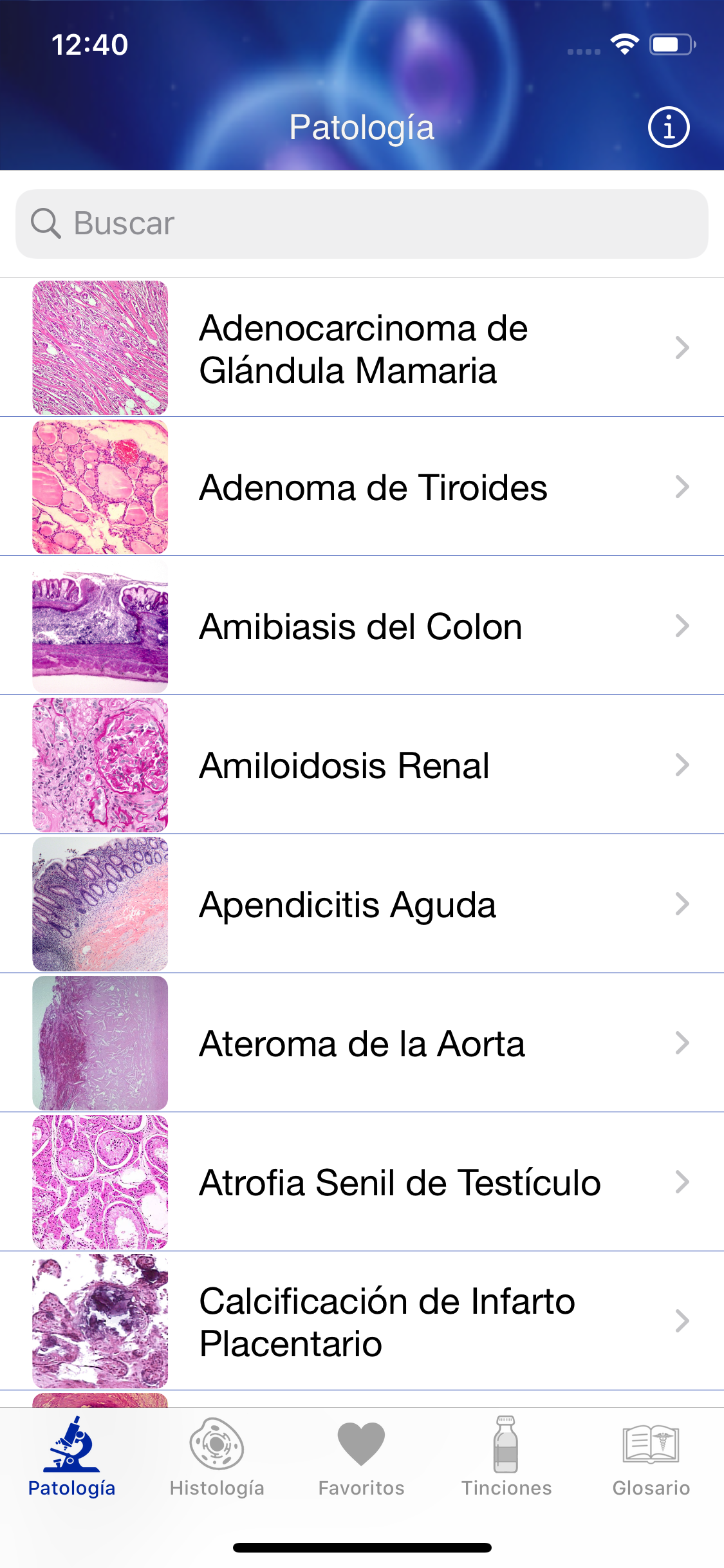The height and width of the screenshot is (1568, 724).
Task: Choose Apendicitis Aguda from the list
Action: coord(362,904)
